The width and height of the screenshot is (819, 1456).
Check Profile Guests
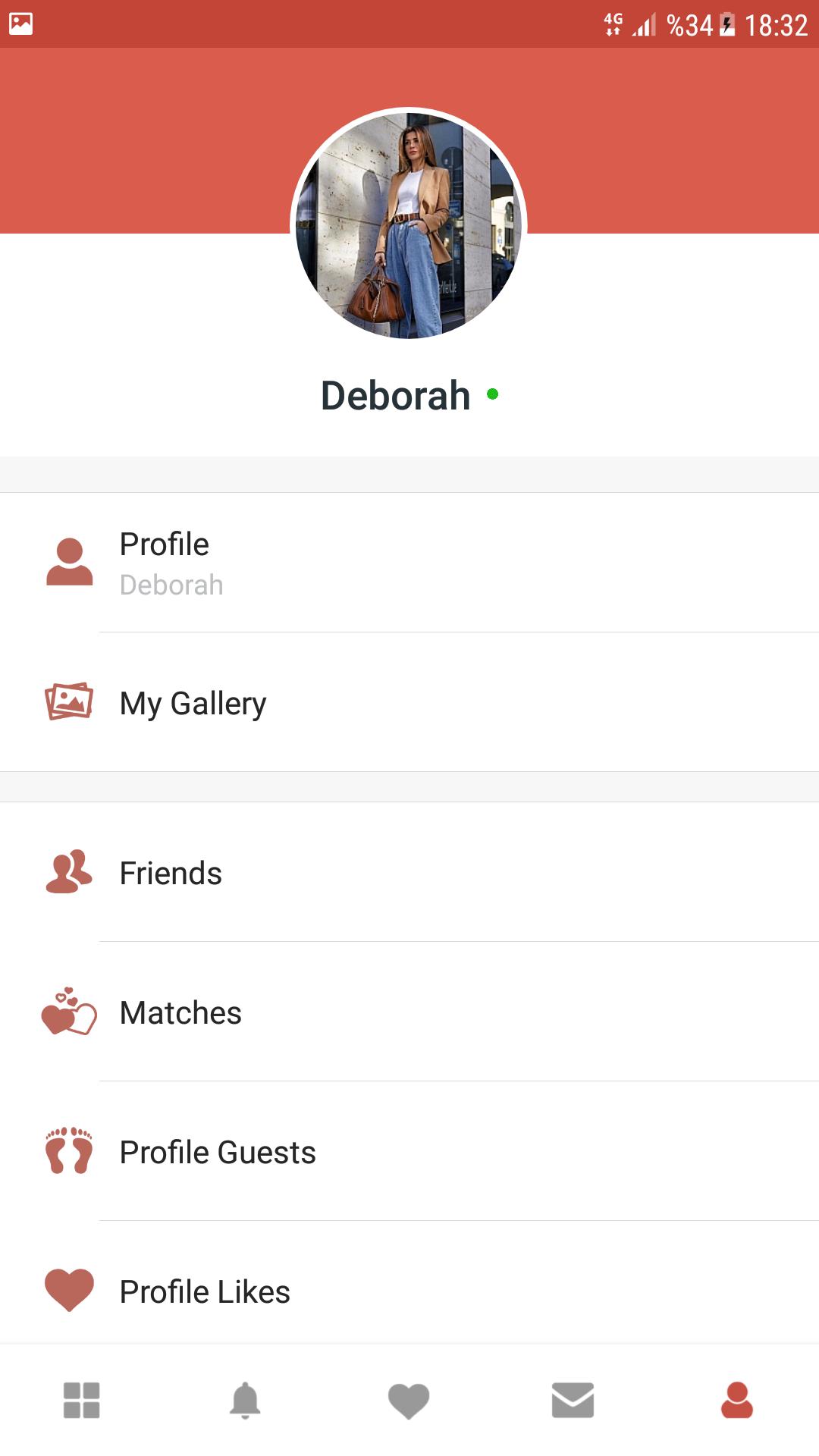409,1152
